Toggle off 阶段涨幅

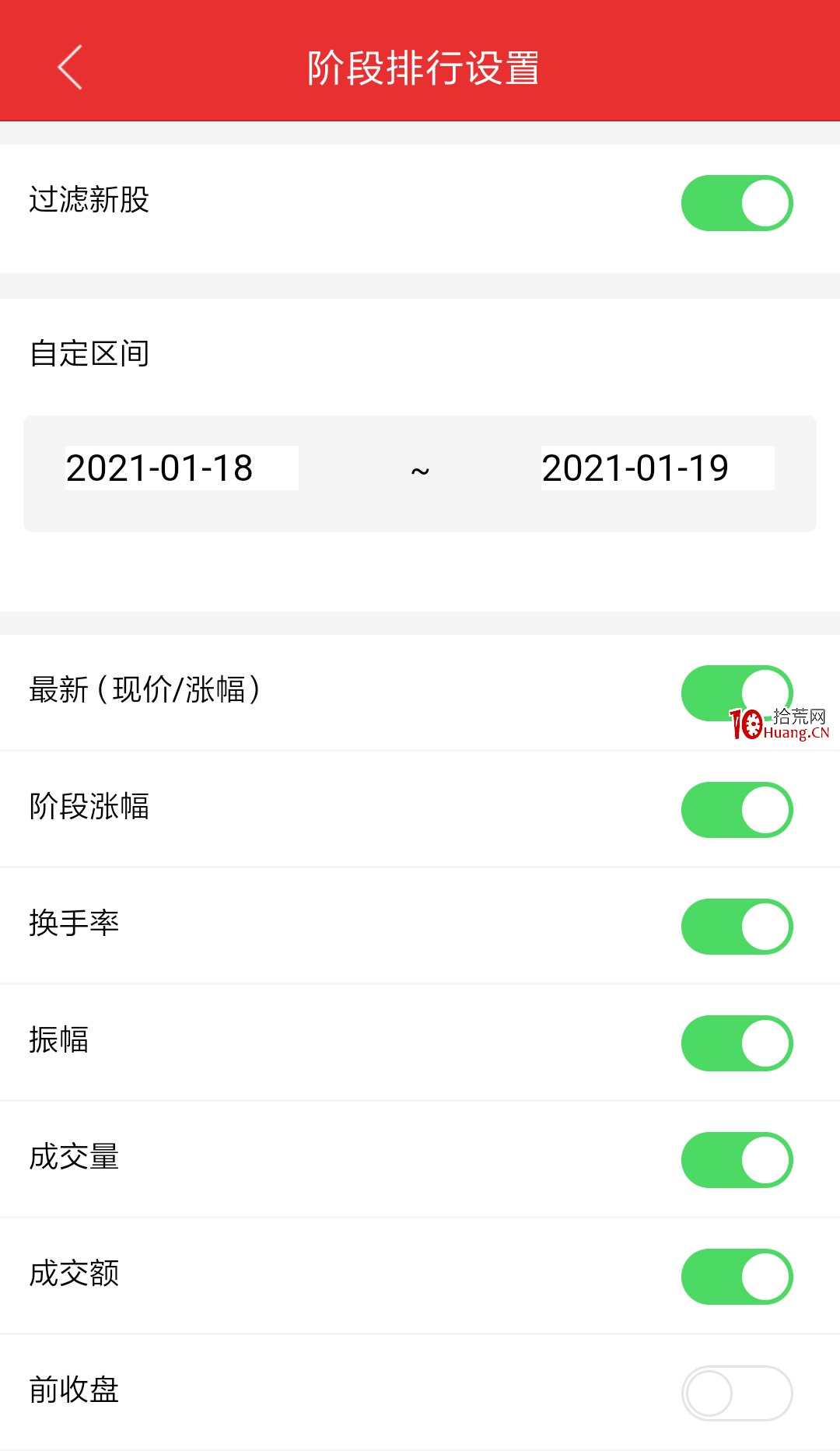click(737, 810)
